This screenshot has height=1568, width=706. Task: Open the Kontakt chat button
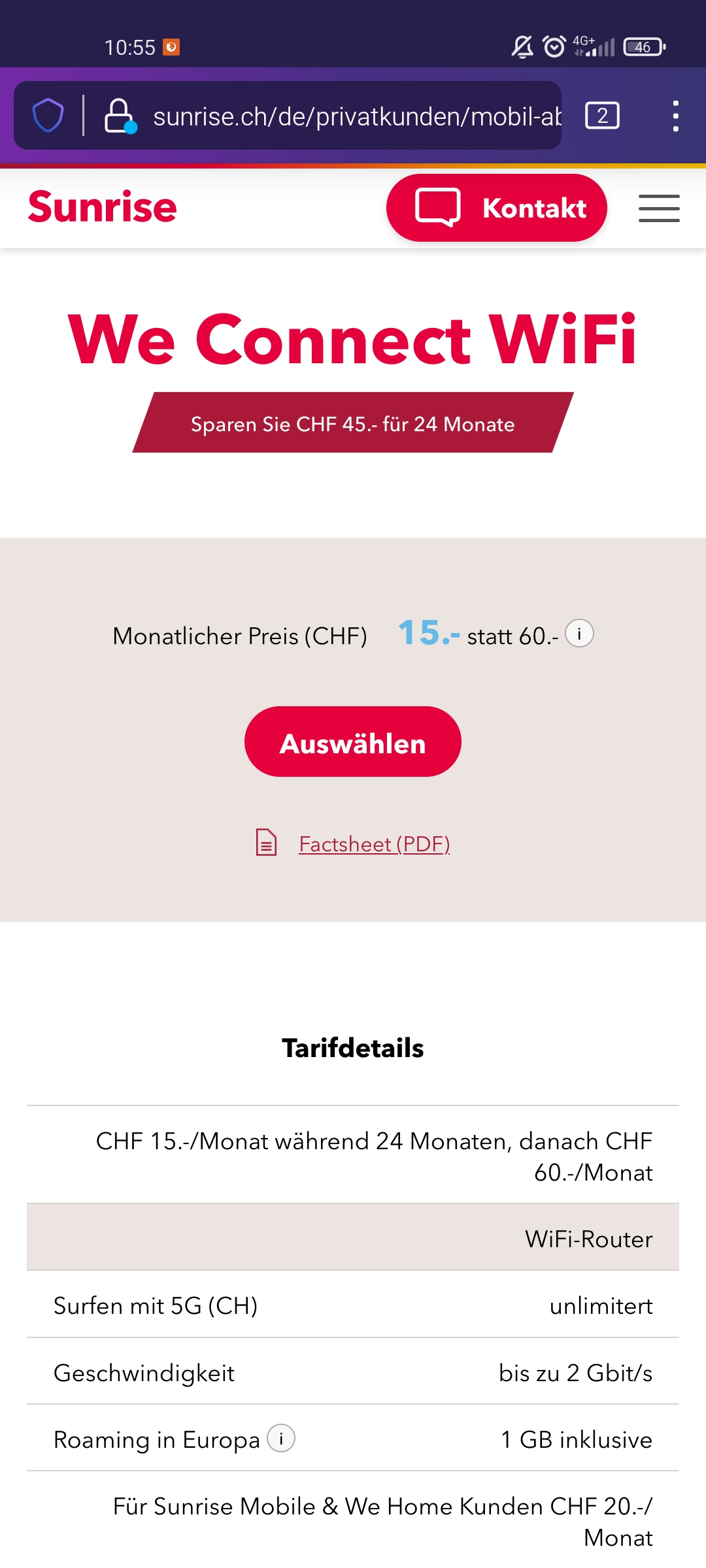click(x=497, y=208)
